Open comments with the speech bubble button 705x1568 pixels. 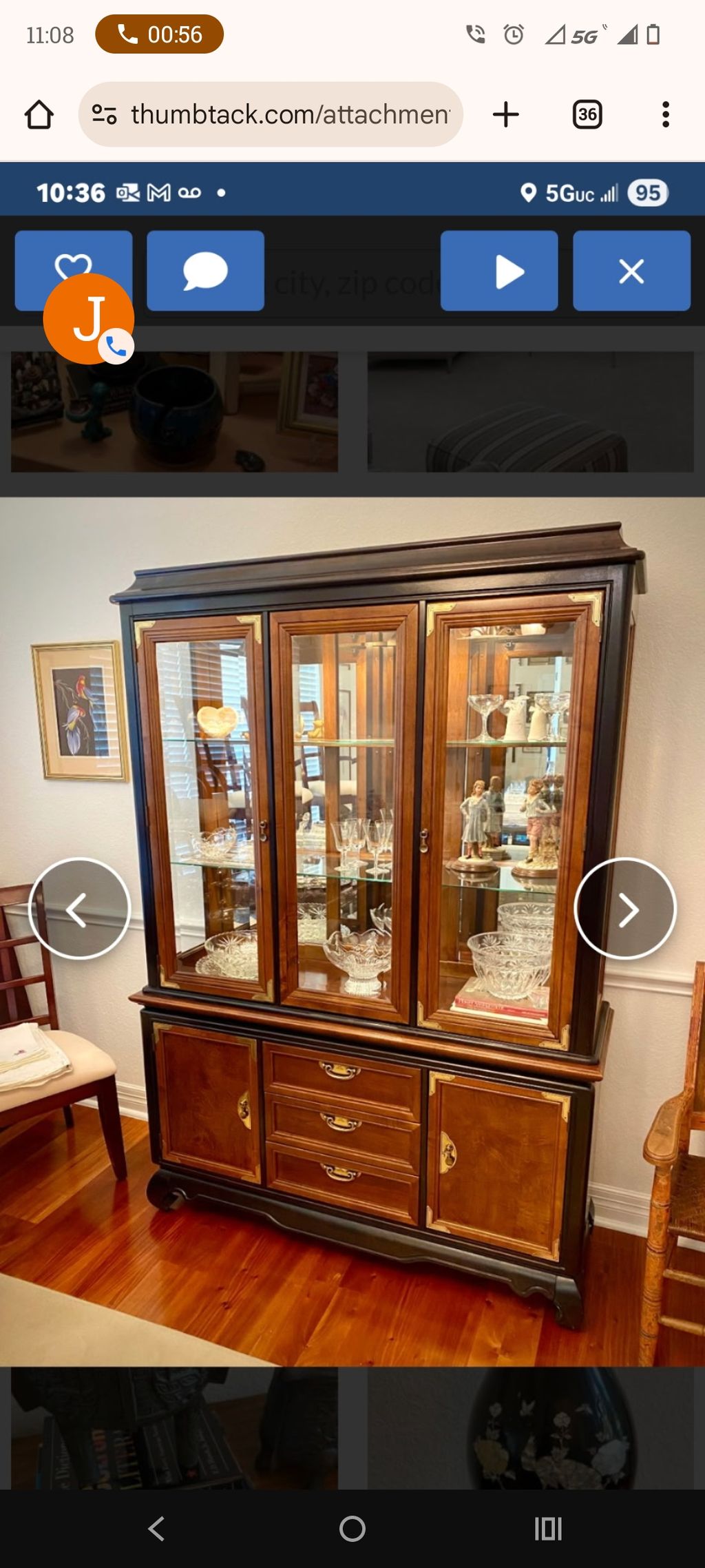point(205,271)
